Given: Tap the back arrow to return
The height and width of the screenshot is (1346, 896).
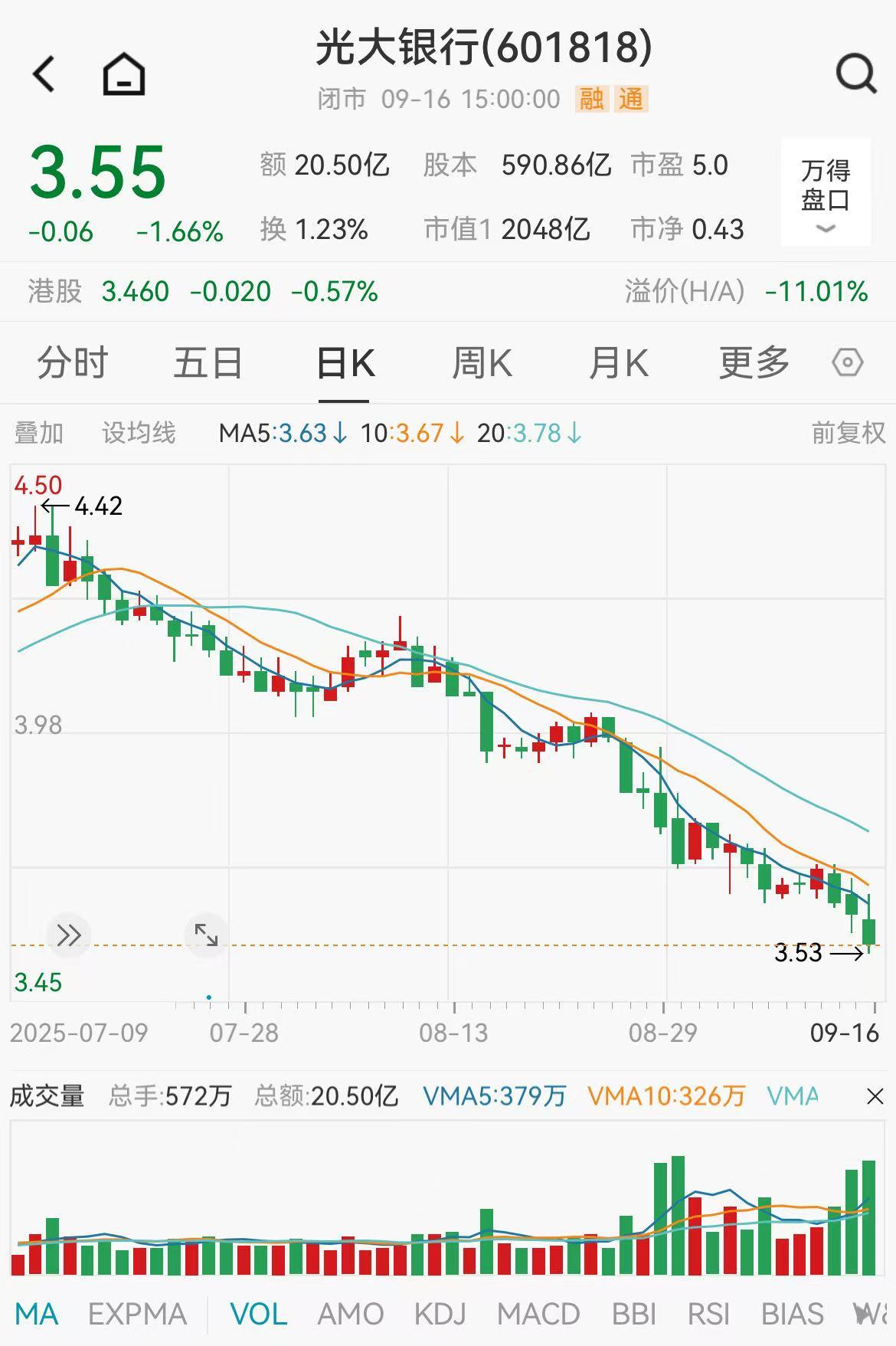Looking at the screenshot, I should pos(44,74).
